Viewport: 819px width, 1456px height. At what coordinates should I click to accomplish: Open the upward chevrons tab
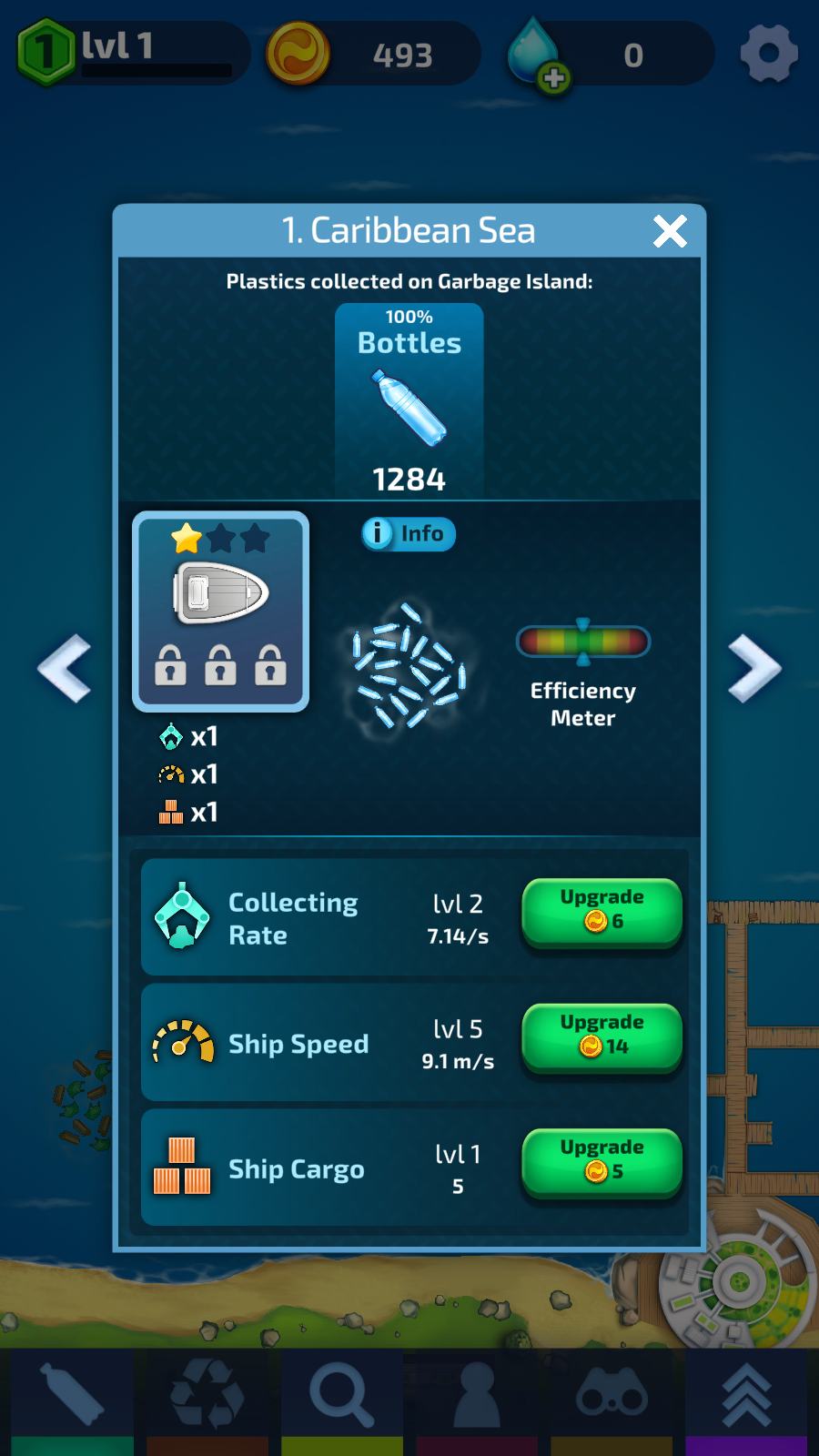pos(746,1397)
